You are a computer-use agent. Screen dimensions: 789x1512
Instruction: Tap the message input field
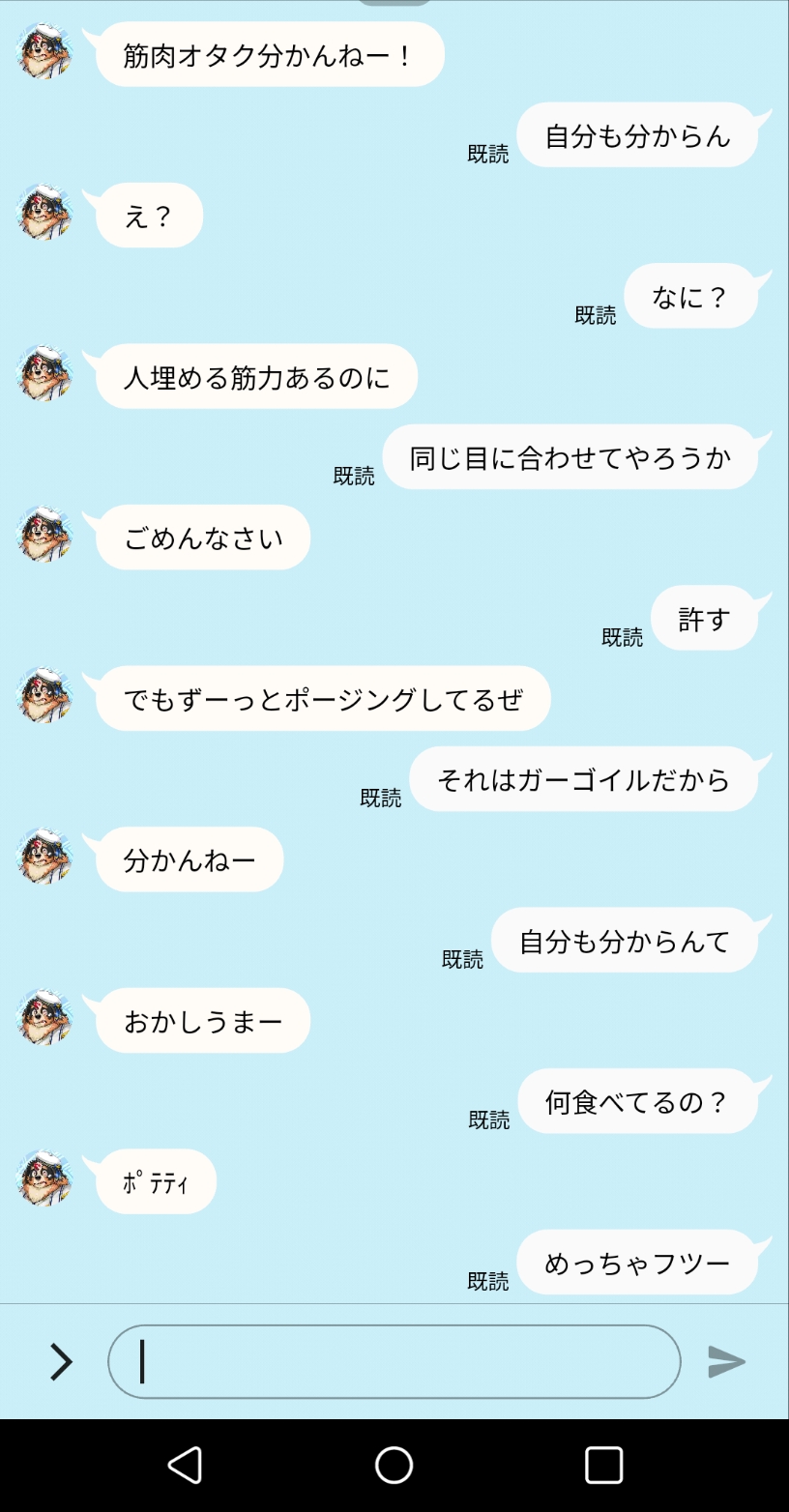(394, 1361)
